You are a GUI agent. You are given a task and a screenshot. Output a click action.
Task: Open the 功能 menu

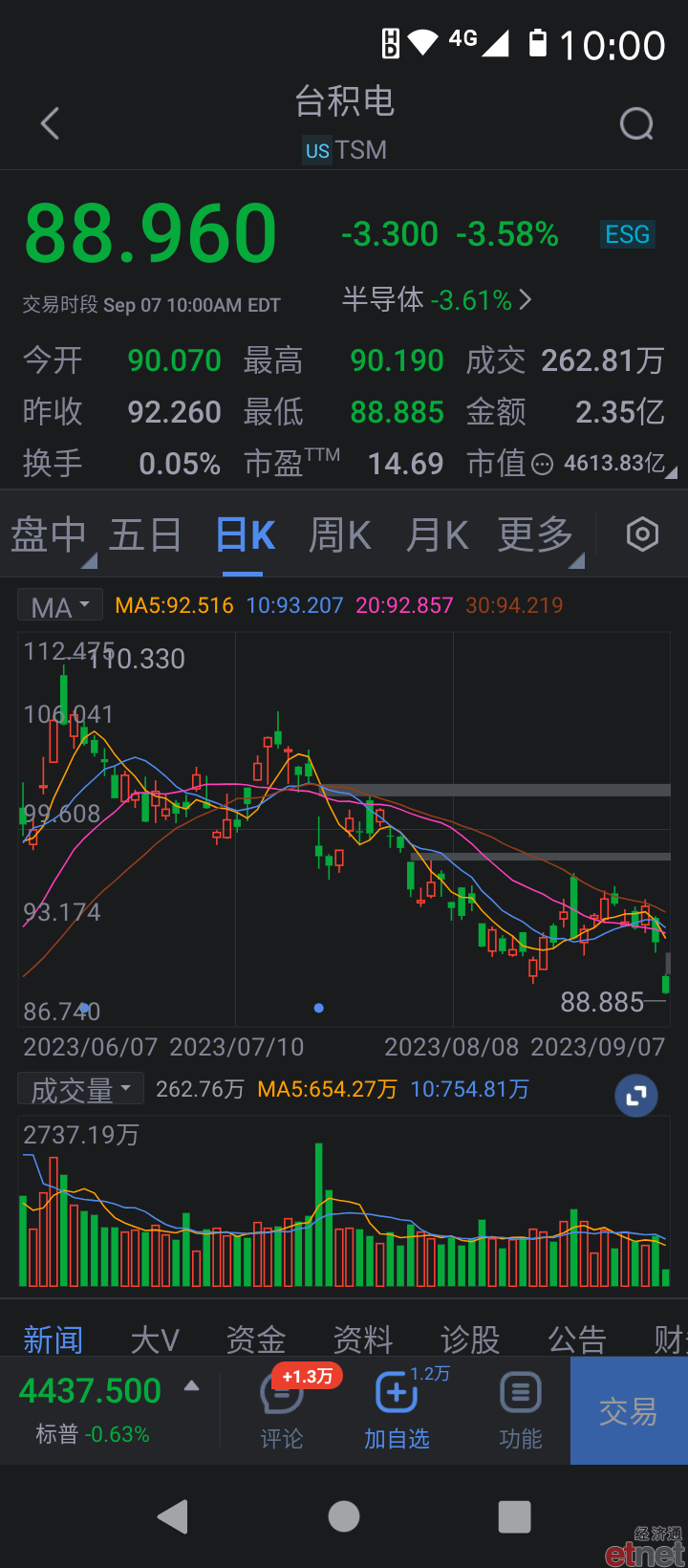pyautogui.click(x=521, y=1410)
